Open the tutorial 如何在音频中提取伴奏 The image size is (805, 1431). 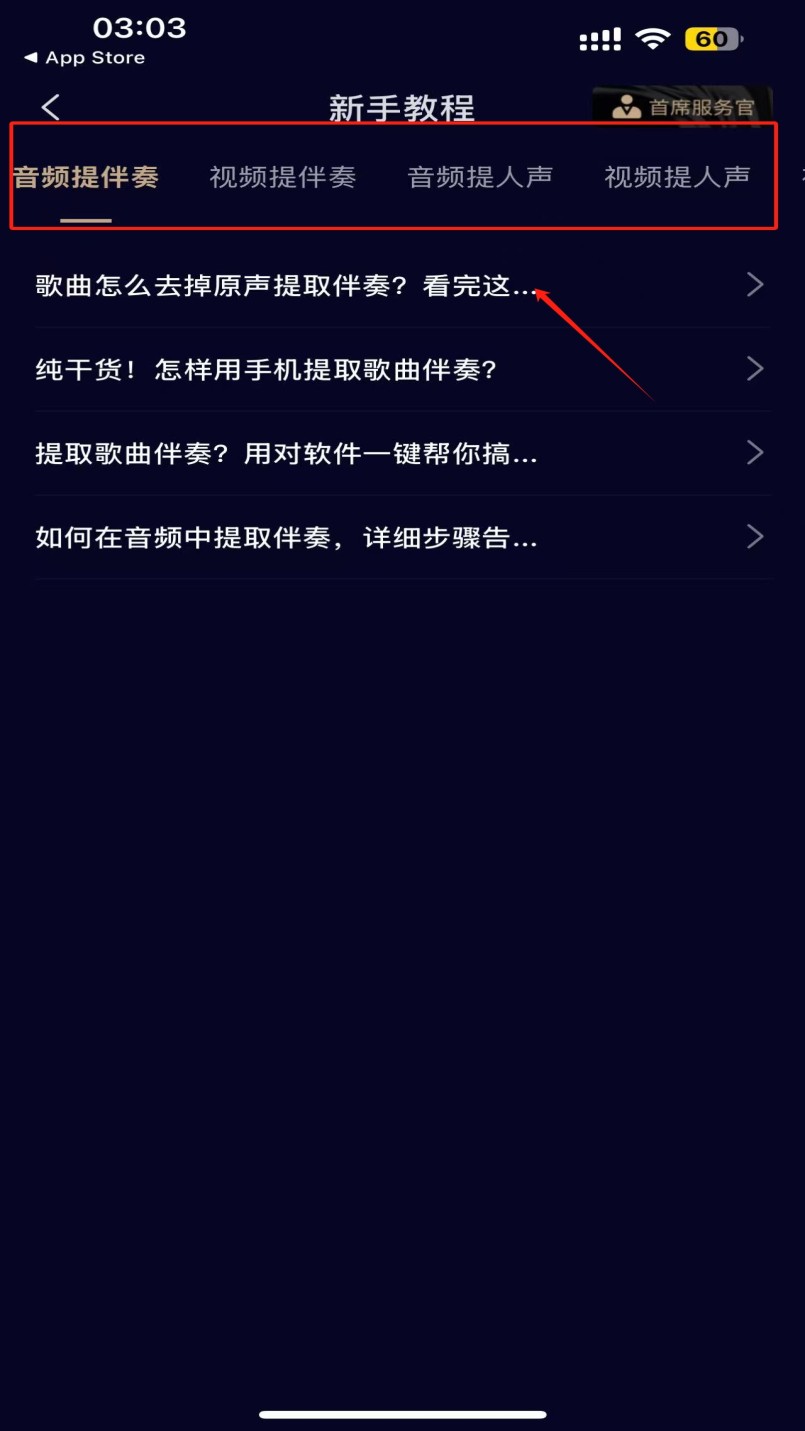tap(400, 538)
